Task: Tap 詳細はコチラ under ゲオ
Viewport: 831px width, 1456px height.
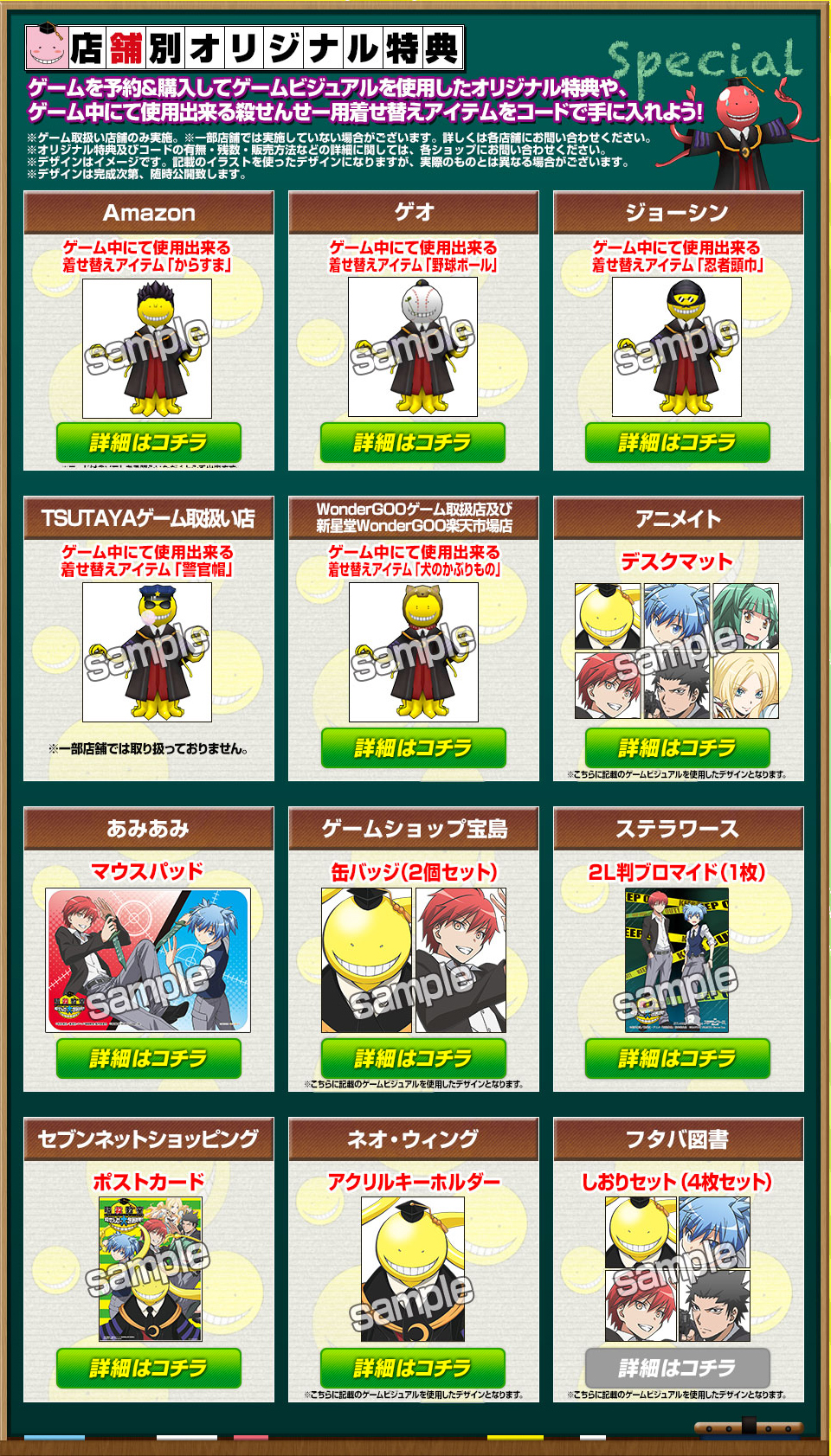Action: (413, 443)
